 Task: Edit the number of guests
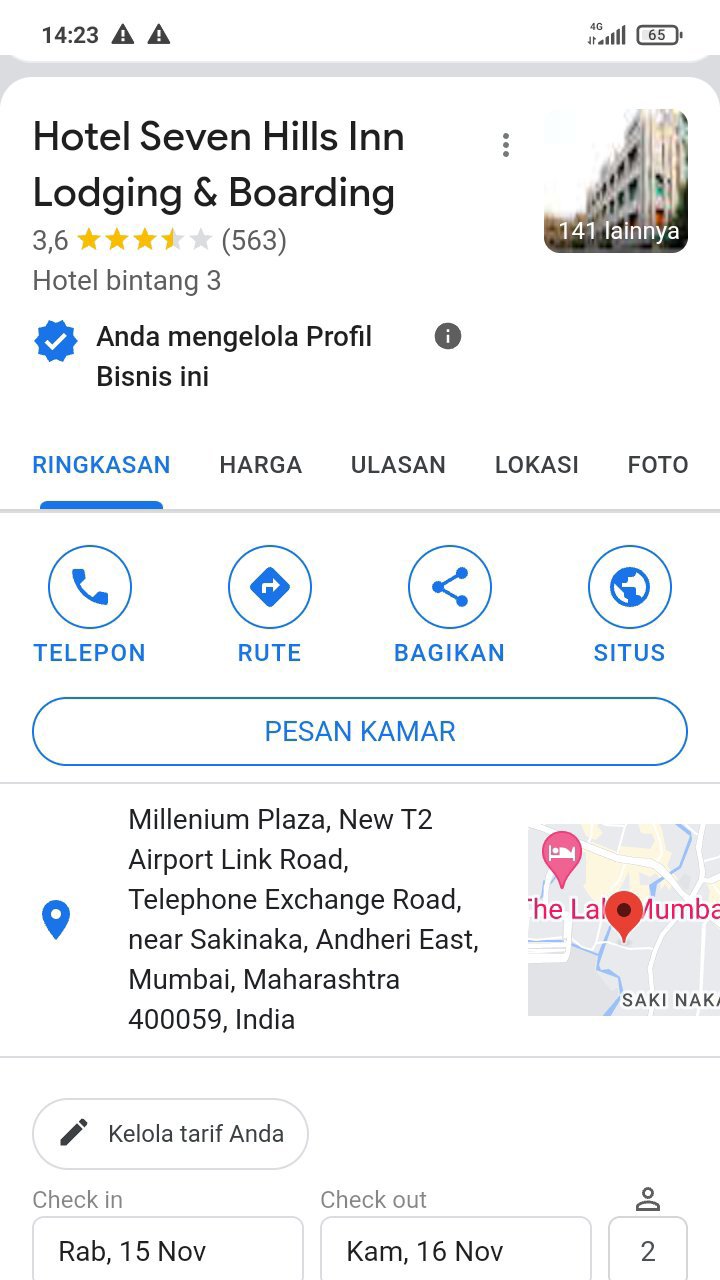(x=648, y=1250)
